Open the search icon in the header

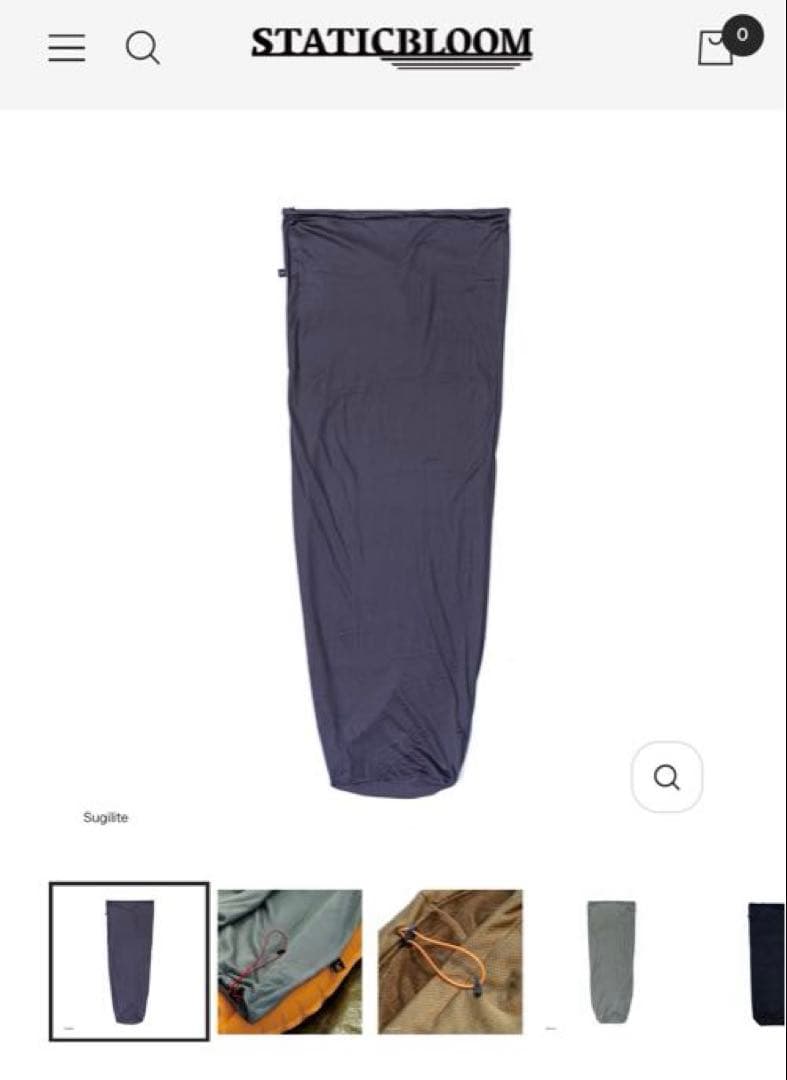click(142, 47)
